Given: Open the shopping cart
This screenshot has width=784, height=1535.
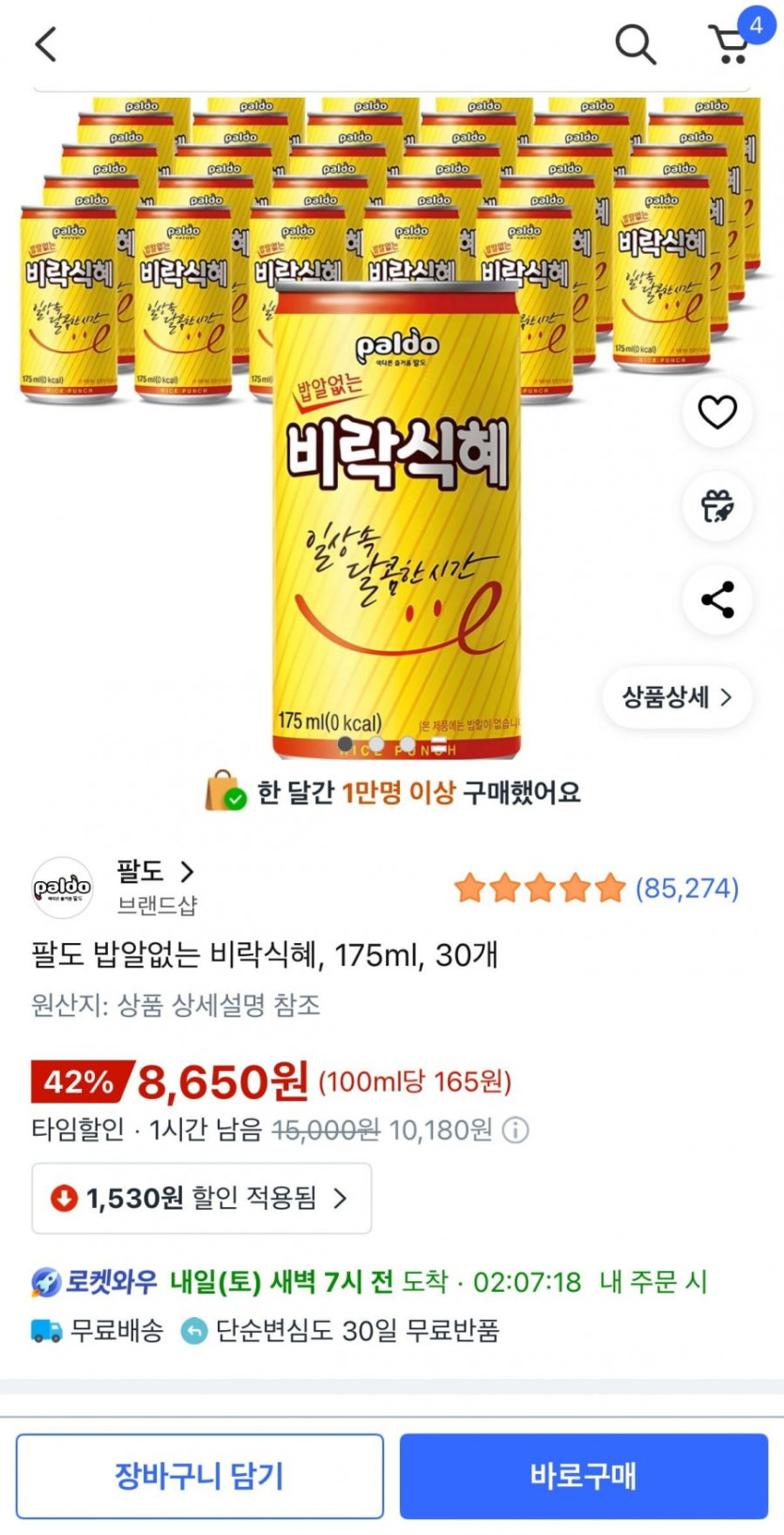Looking at the screenshot, I should point(730,44).
